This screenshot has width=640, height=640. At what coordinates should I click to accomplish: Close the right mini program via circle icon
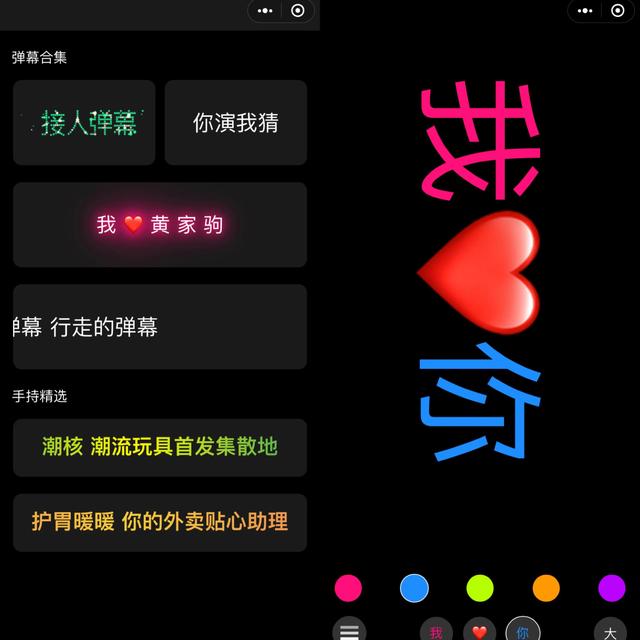pos(618,11)
